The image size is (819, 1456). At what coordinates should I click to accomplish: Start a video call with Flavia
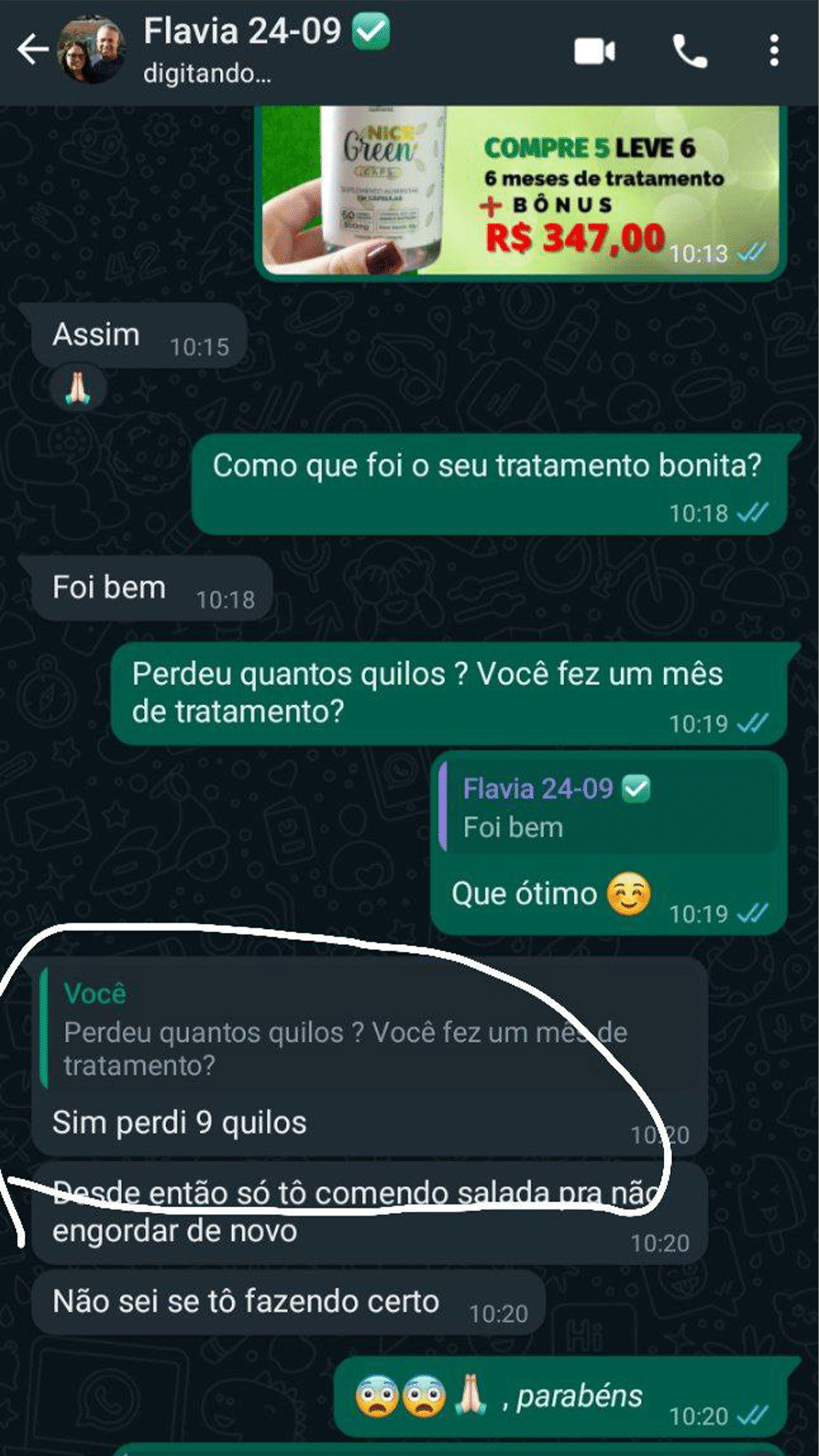coord(595,52)
